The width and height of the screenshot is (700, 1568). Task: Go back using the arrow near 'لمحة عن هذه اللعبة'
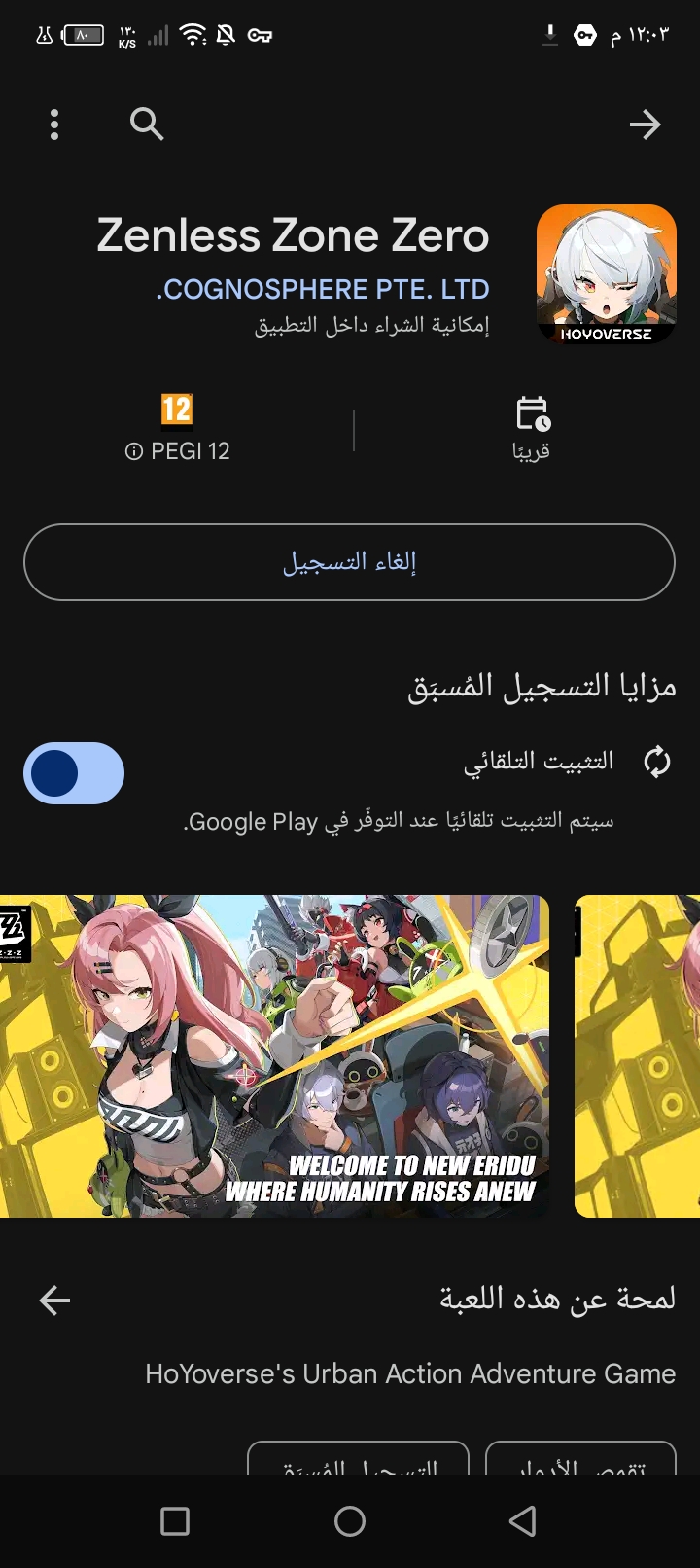click(x=54, y=1300)
